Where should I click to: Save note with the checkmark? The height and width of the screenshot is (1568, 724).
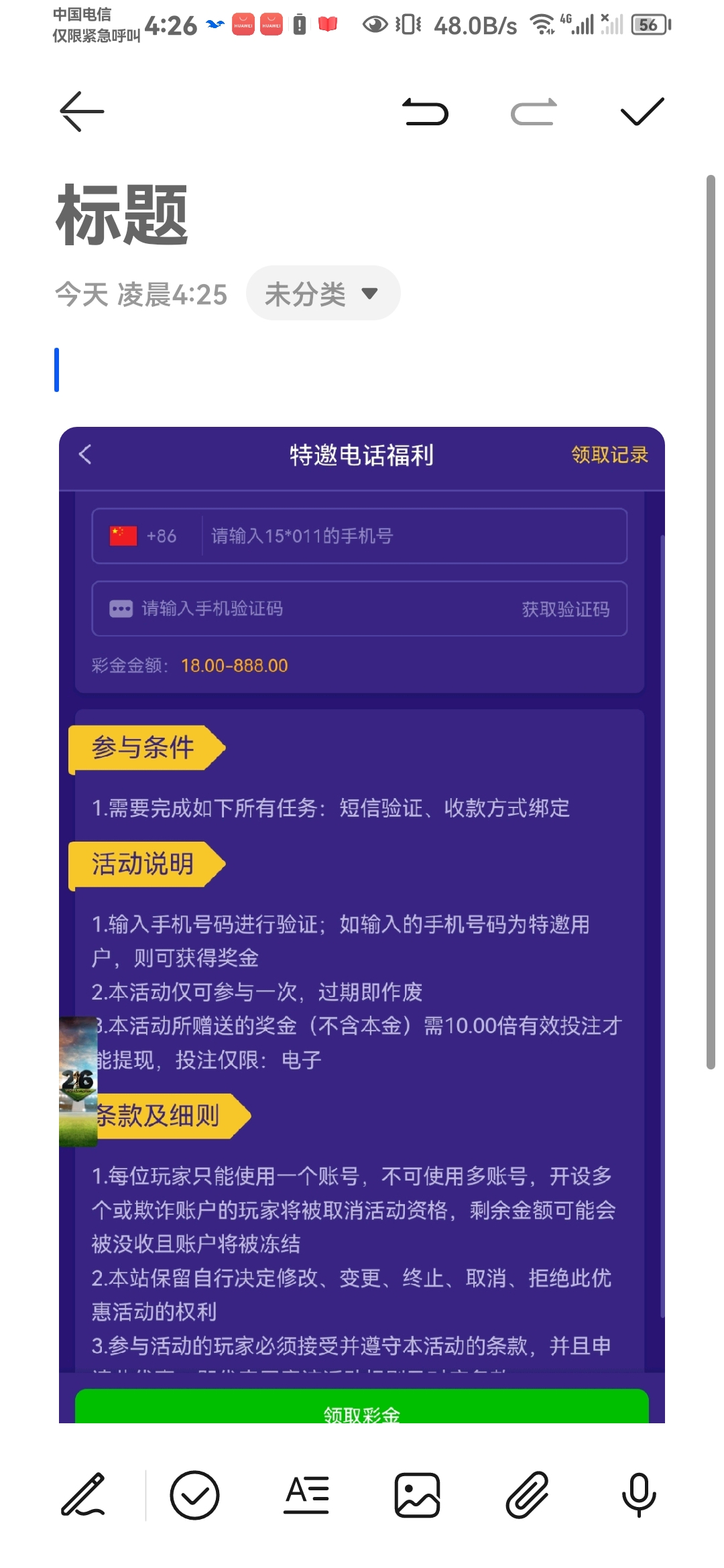tap(642, 111)
